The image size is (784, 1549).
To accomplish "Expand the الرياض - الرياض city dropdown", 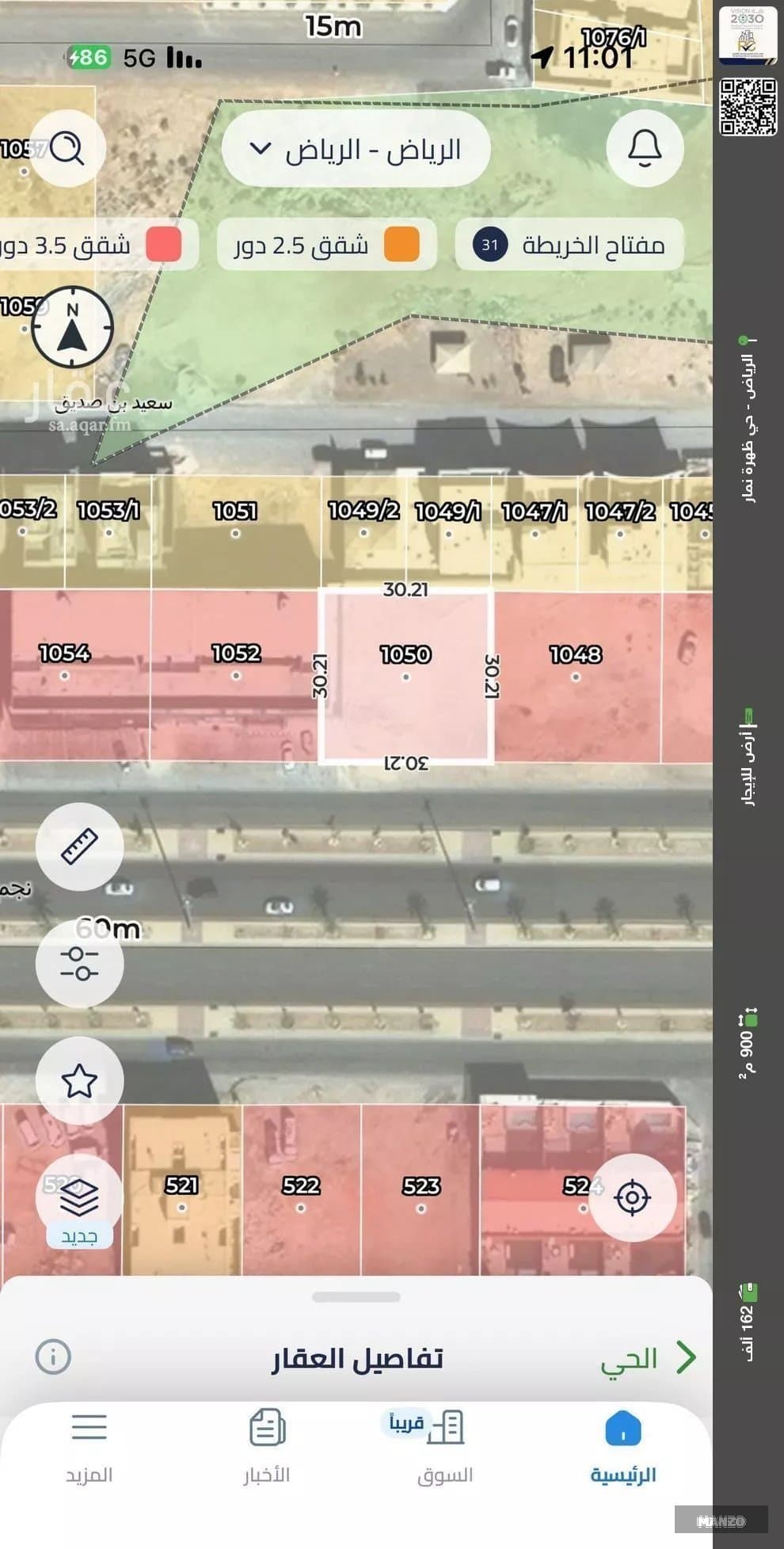I will tap(356, 149).
